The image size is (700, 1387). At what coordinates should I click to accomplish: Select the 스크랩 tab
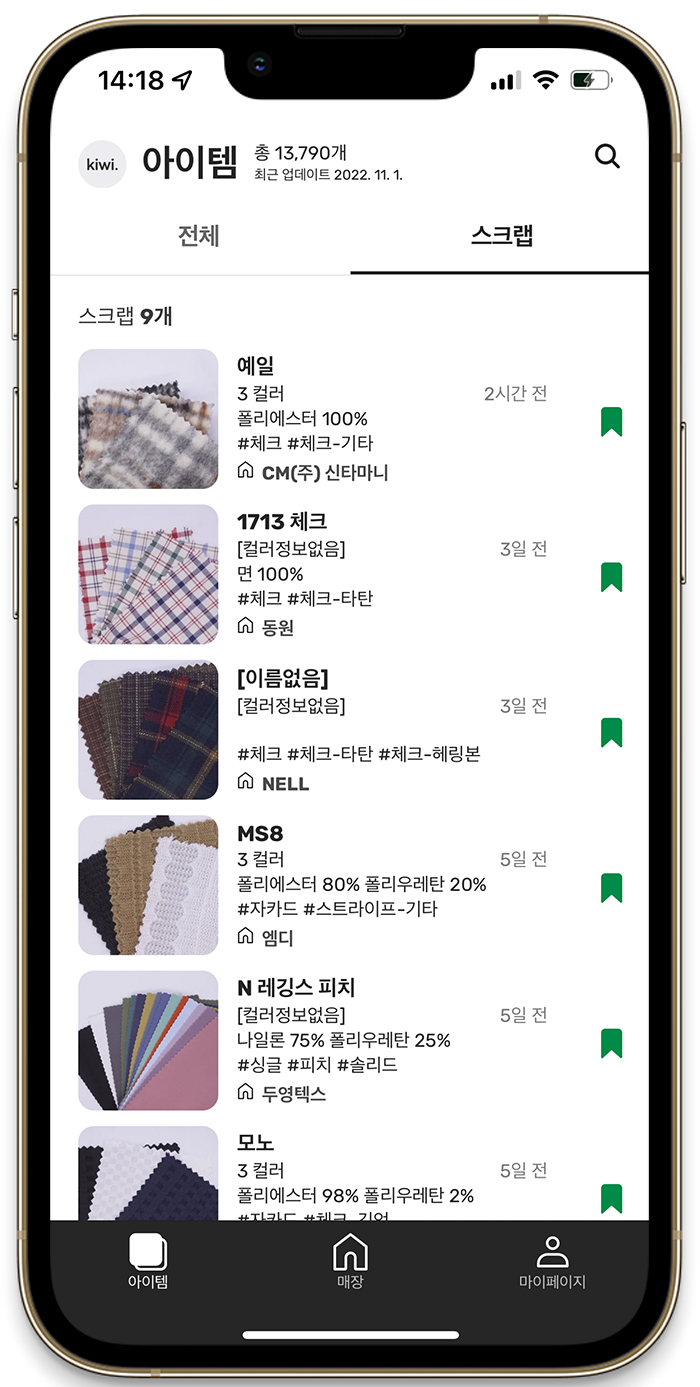tap(501, 236)
